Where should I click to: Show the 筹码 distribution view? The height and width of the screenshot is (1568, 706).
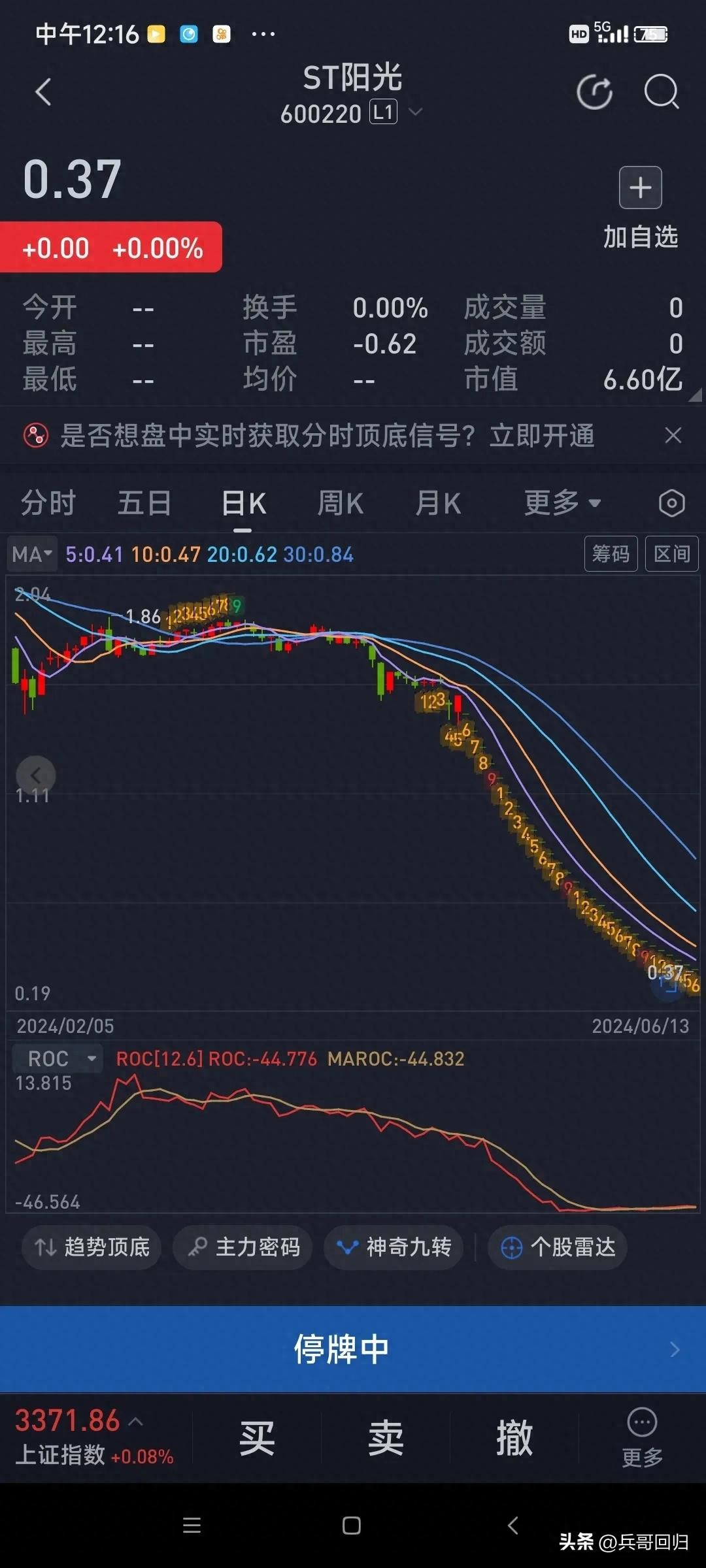pyautogui.click(x=611, y=554)
